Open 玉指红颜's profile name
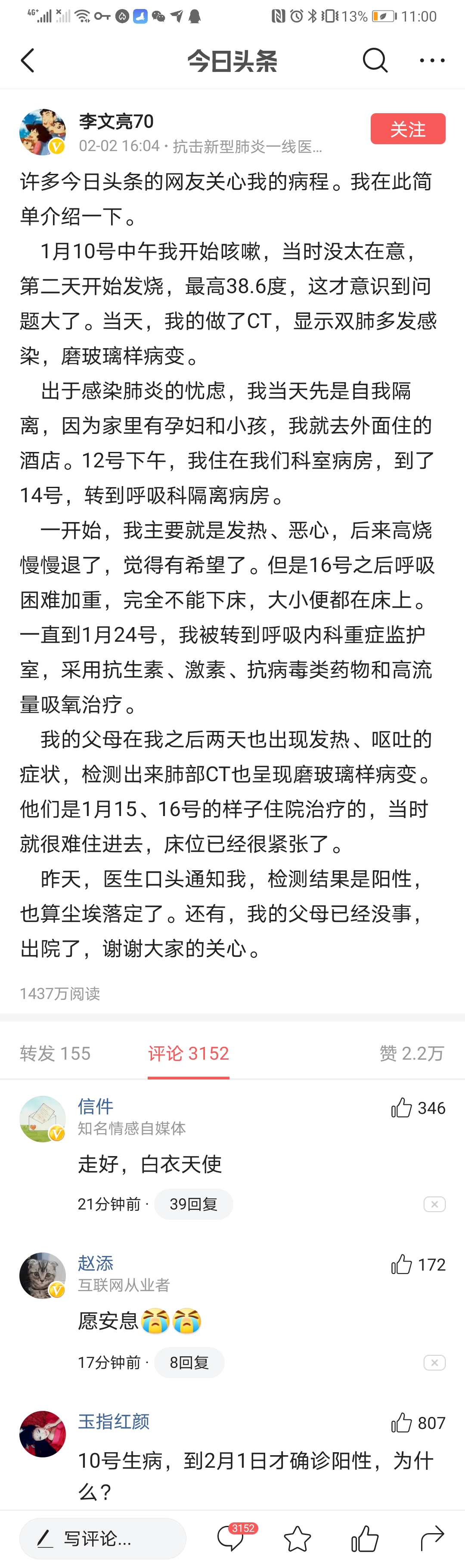465x1568 pixels. tap(114, 1421)
